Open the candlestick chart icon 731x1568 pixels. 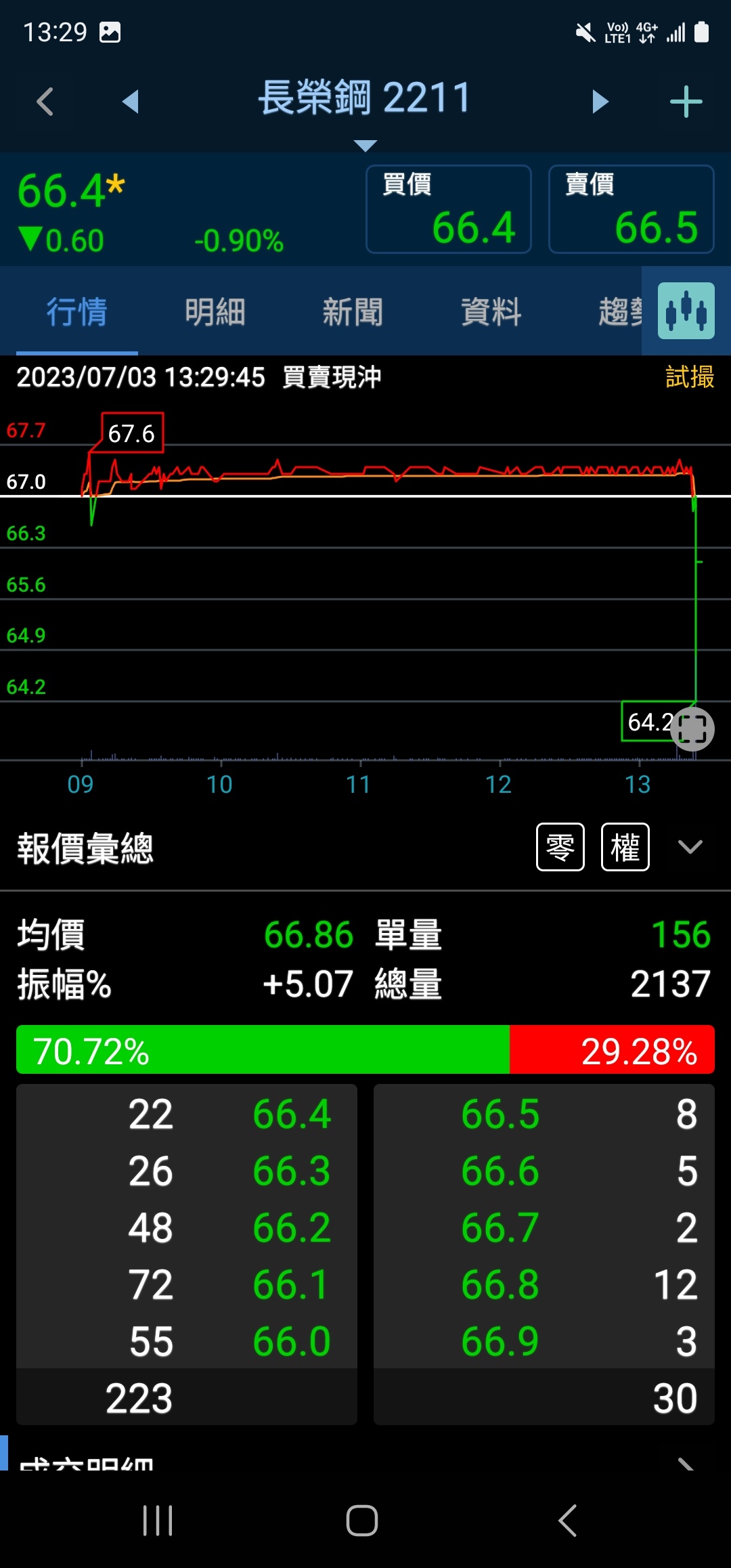[686, 311]
